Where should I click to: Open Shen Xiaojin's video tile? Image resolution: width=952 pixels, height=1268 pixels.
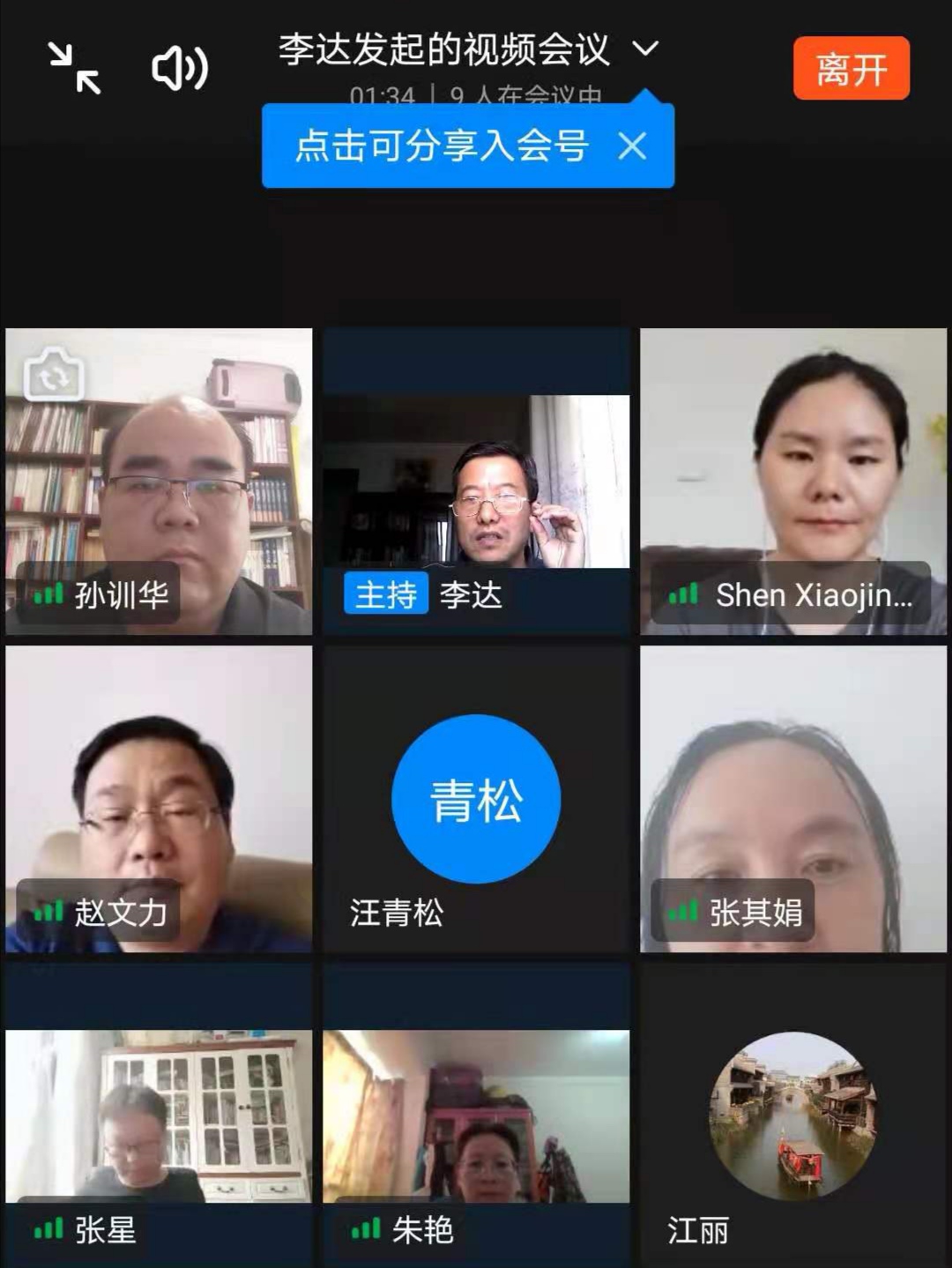793,481
